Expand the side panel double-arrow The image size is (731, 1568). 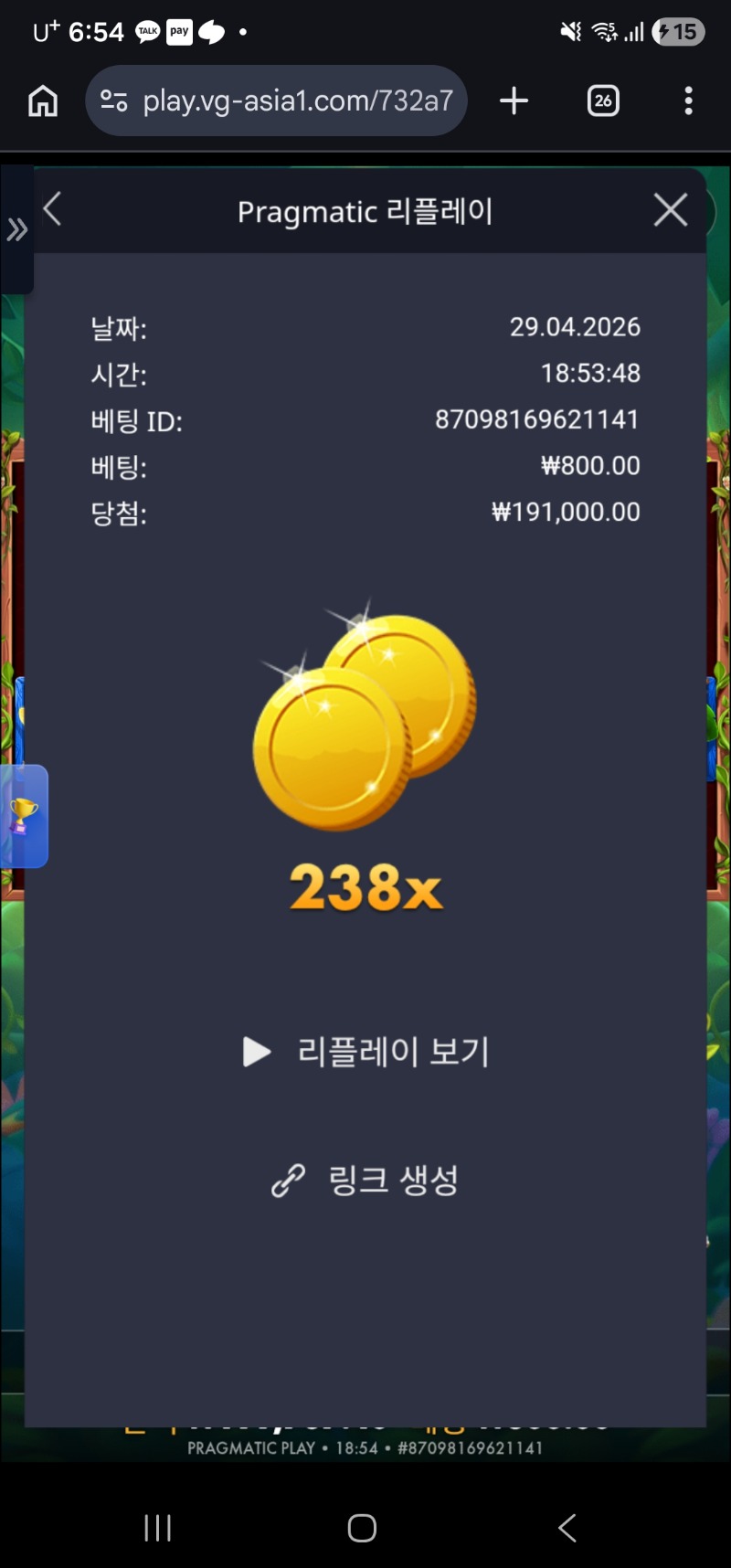[16, 229]
